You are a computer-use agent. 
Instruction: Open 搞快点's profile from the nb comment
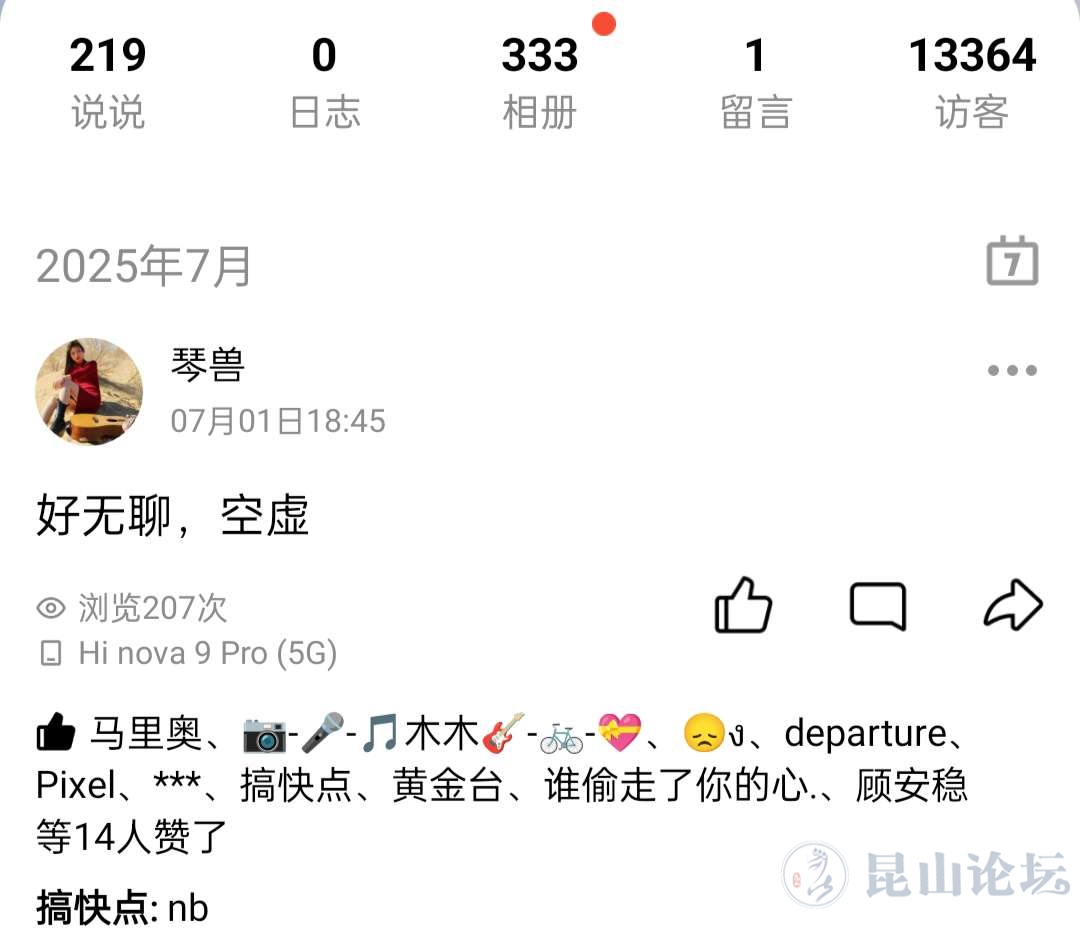click(95, 908)
